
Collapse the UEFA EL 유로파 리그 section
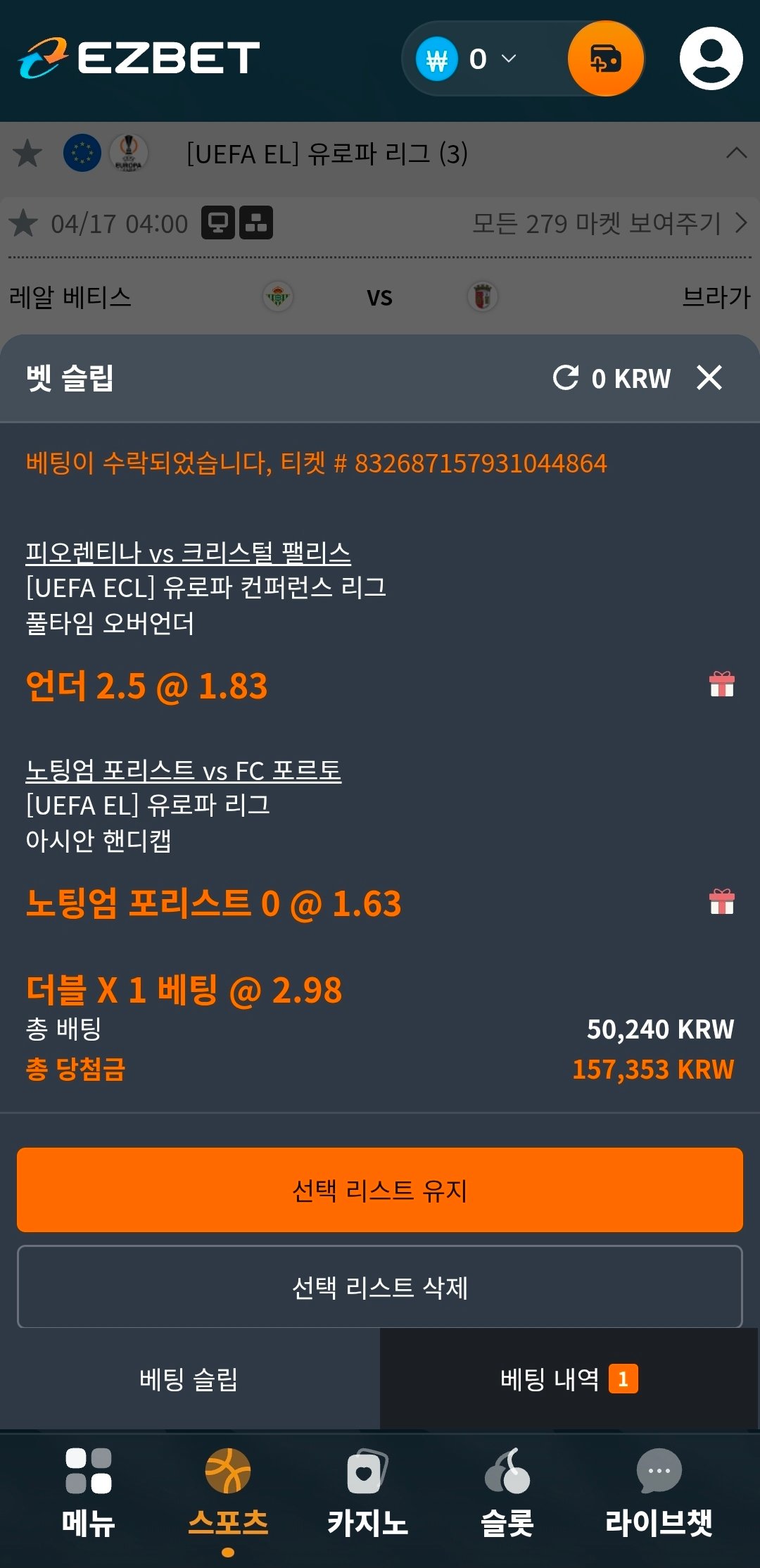(736, 153)
